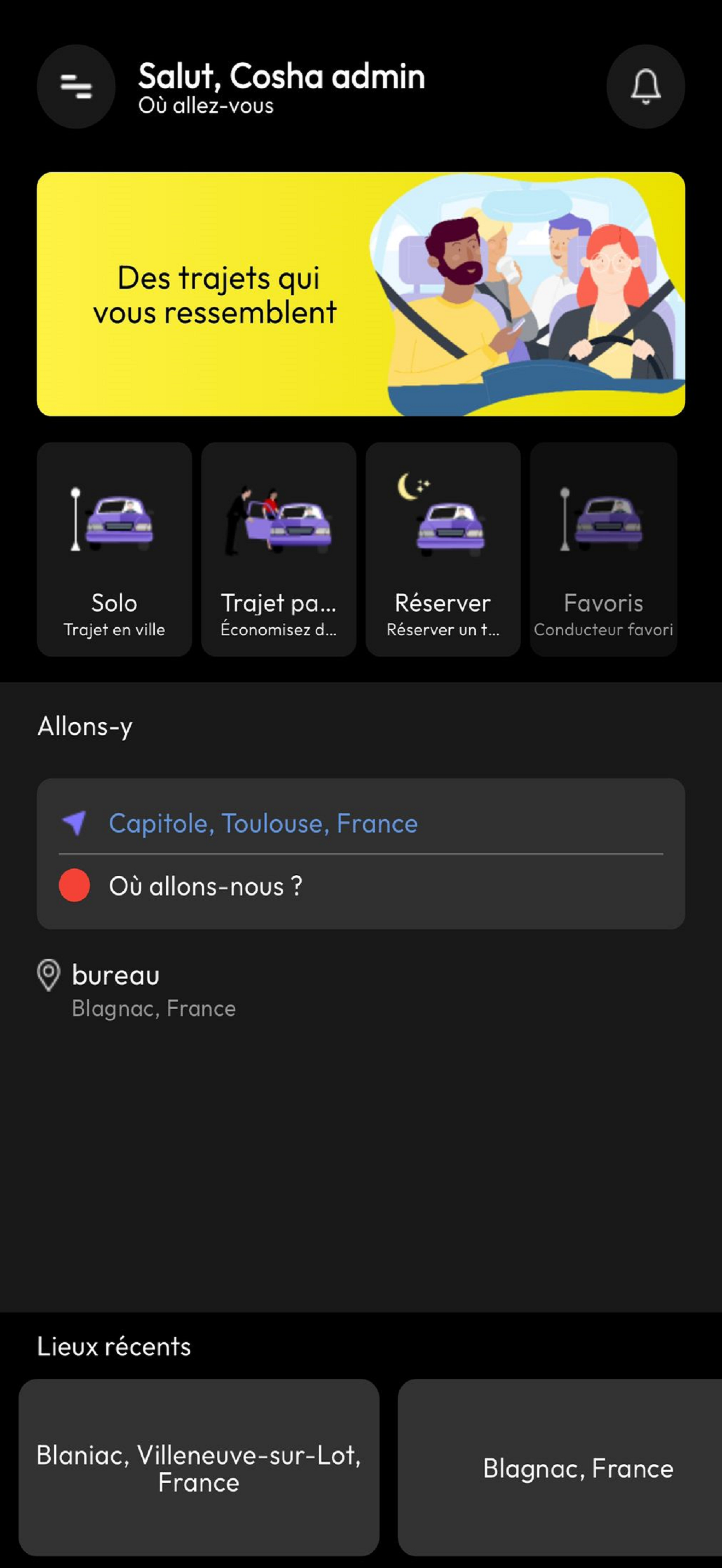The height and width of the screenshot is (1568, 722).
Task: Click the 'Où allez-vous' subtitle text
Action: 205,107
